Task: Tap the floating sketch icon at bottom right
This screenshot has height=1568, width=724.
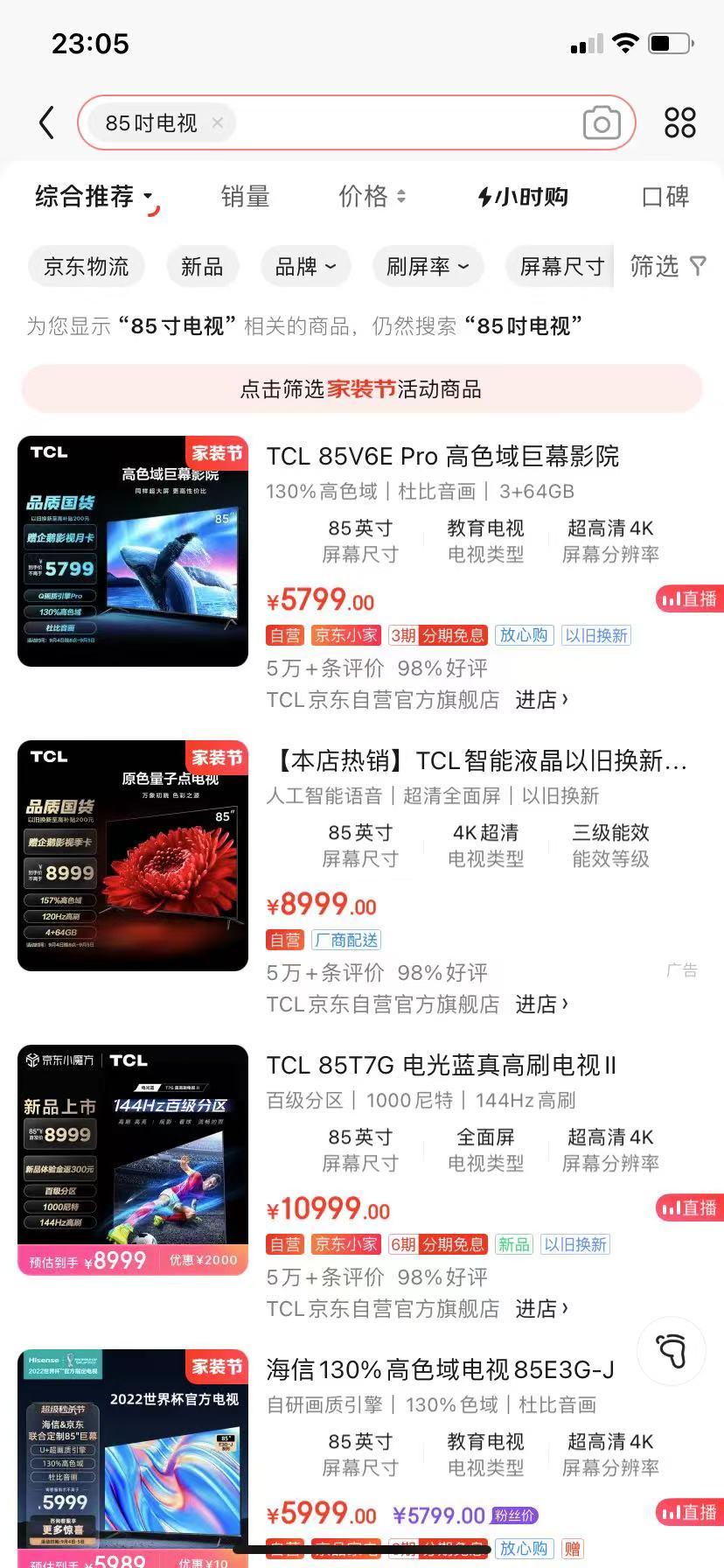Action: [x=671, y=1351]
